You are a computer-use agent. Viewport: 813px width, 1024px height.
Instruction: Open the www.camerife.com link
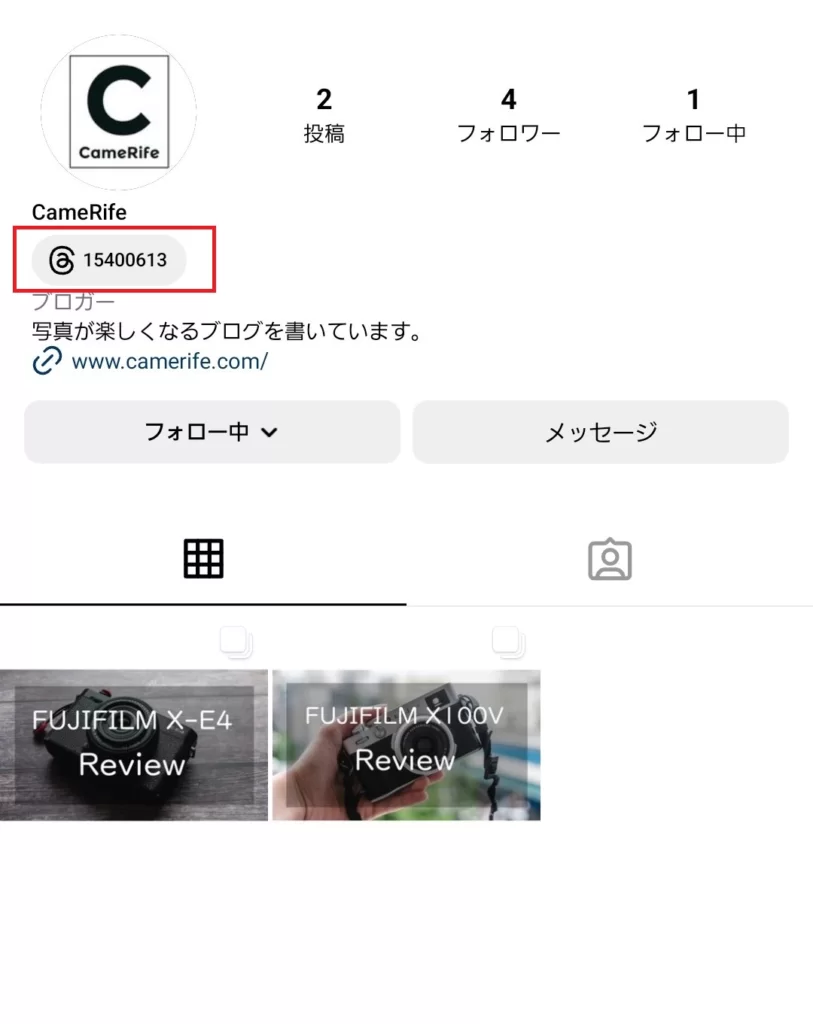pyautogui.click(x=168, y=361)
